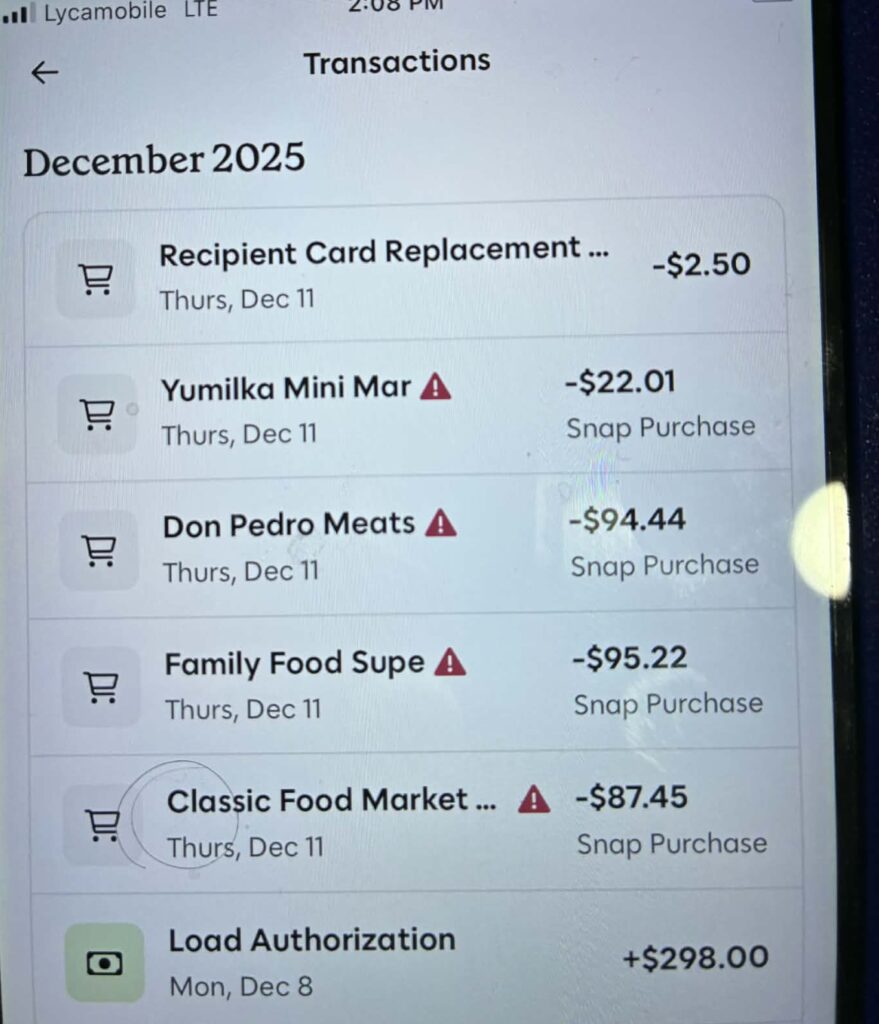View the Yumilka Mini Mar purchase details
The width and height of the screenshot is (879, 1024).
[x=400, y=408]
